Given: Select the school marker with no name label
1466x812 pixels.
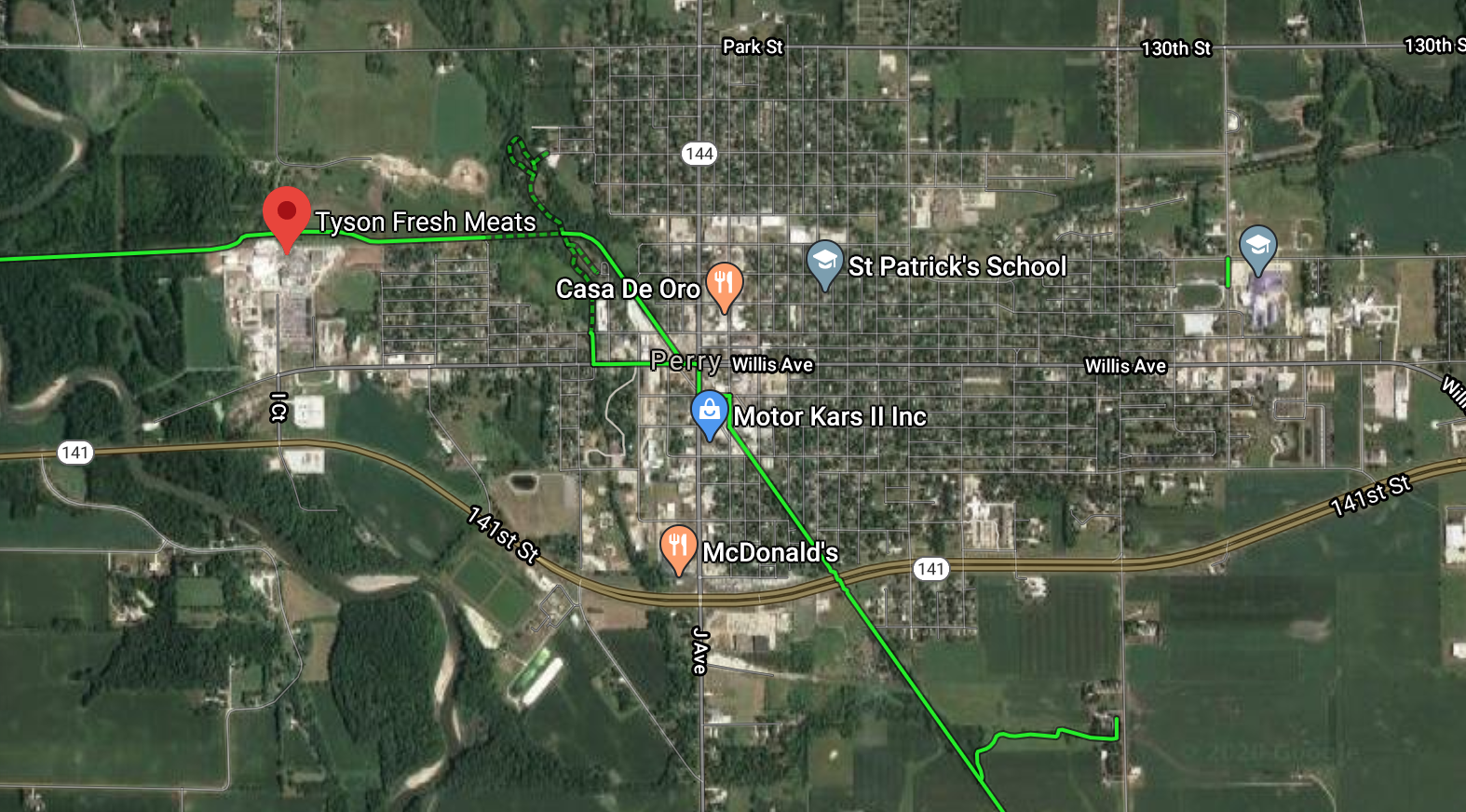Looking at the screenshot, I should pyautogui.click(x=1257, y=247).
